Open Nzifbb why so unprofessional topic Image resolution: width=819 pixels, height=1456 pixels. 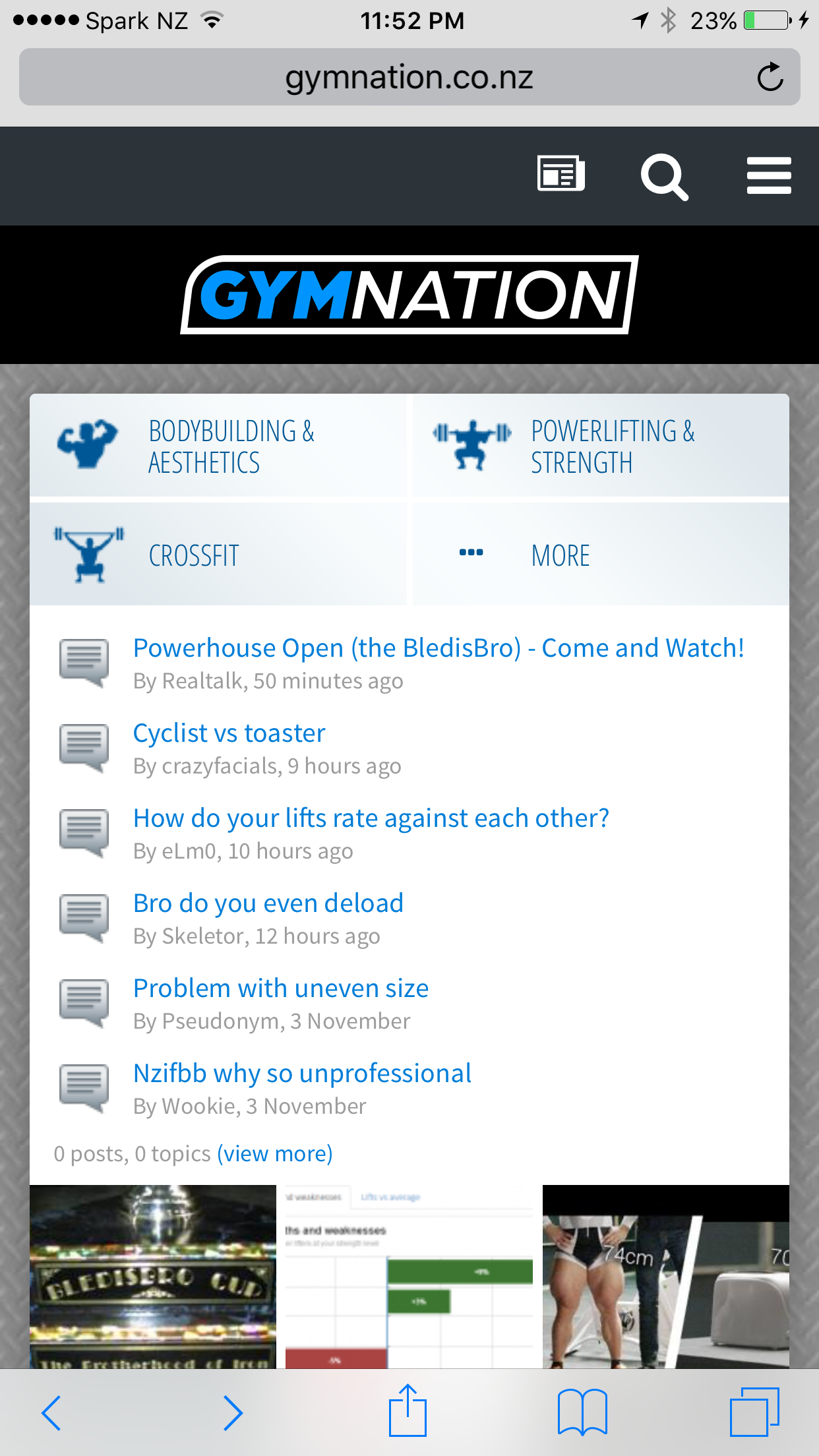[302, 1074]
